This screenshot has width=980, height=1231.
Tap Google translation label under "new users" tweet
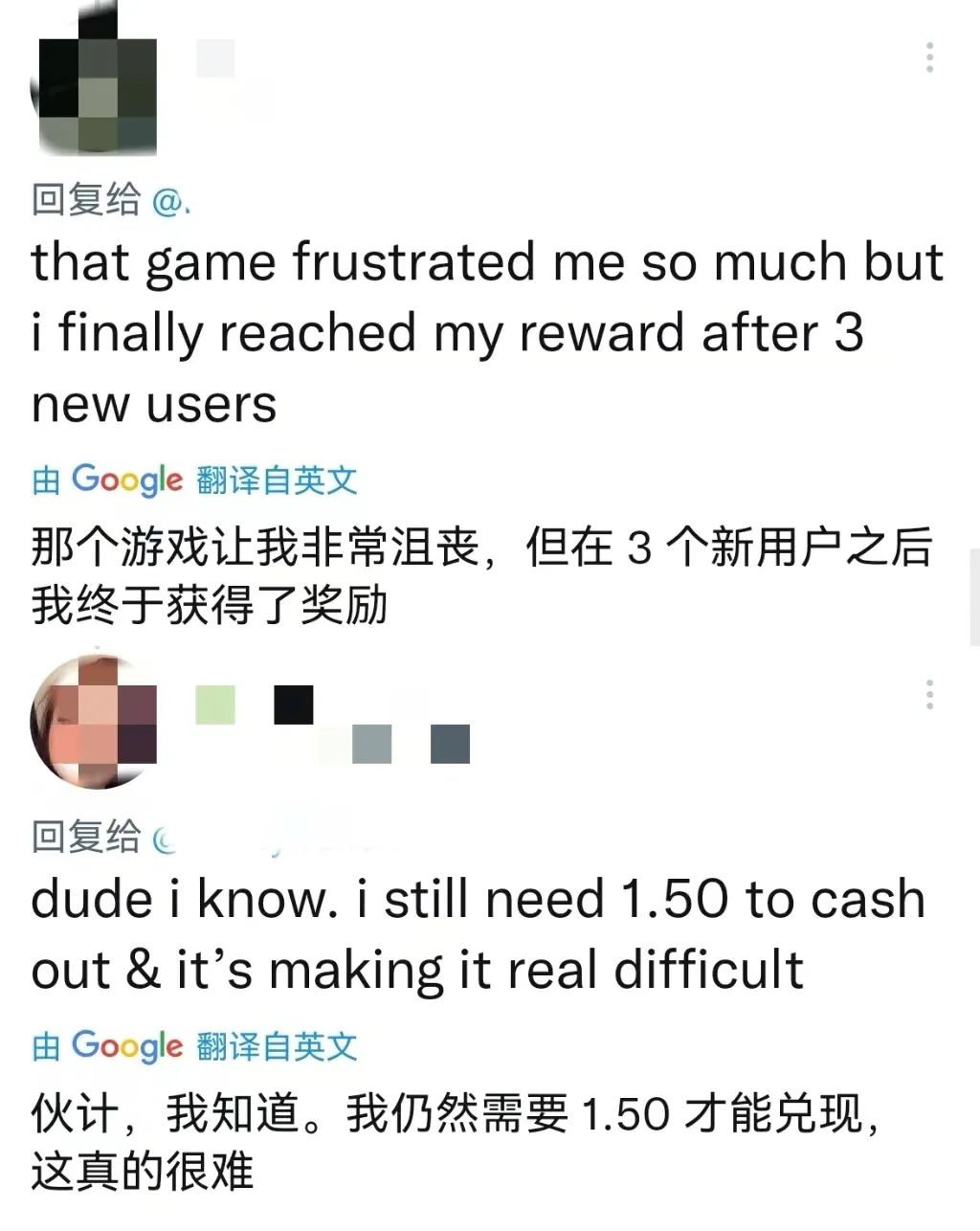[195, 480]
